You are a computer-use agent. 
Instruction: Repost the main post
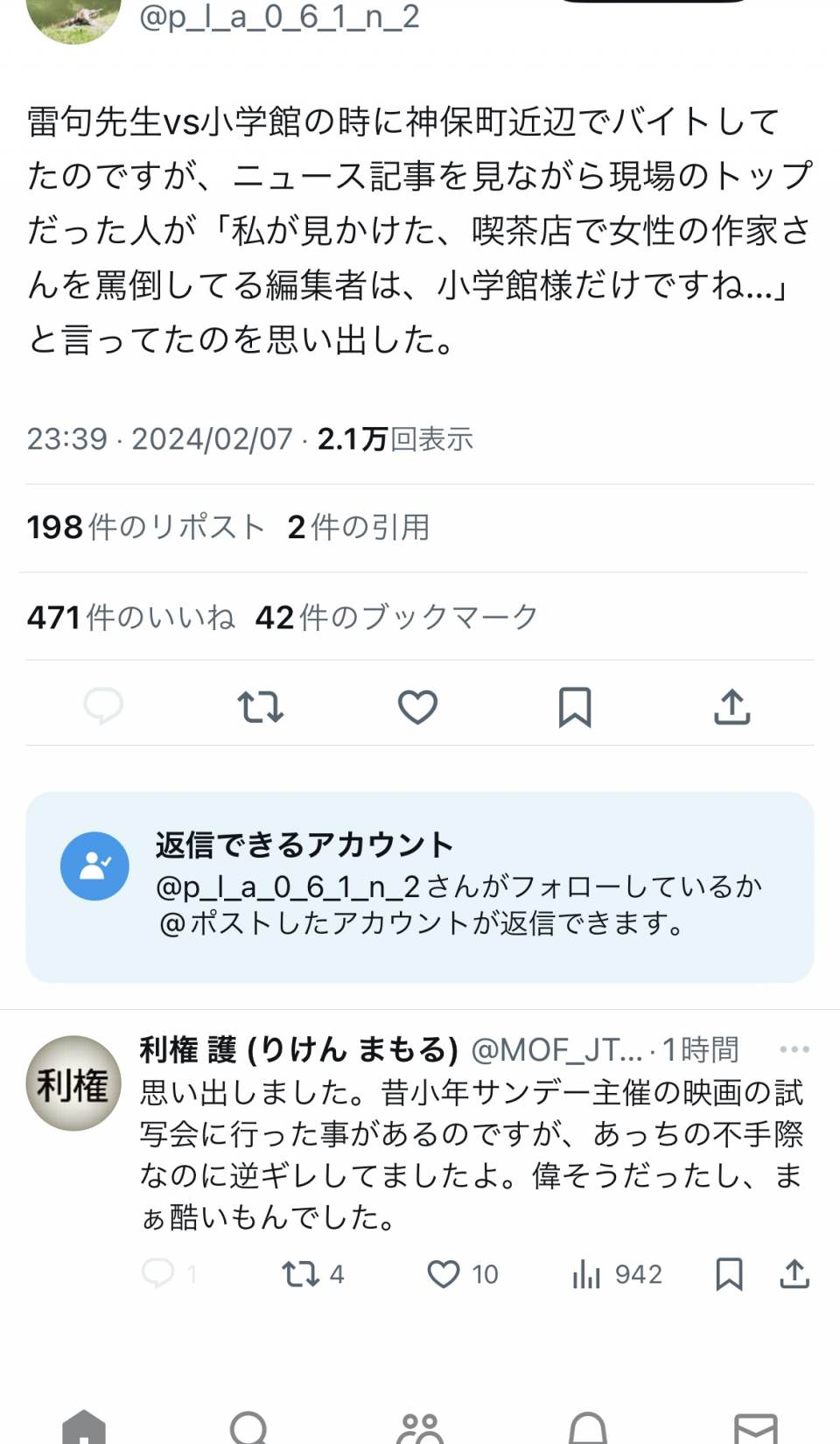260,706
